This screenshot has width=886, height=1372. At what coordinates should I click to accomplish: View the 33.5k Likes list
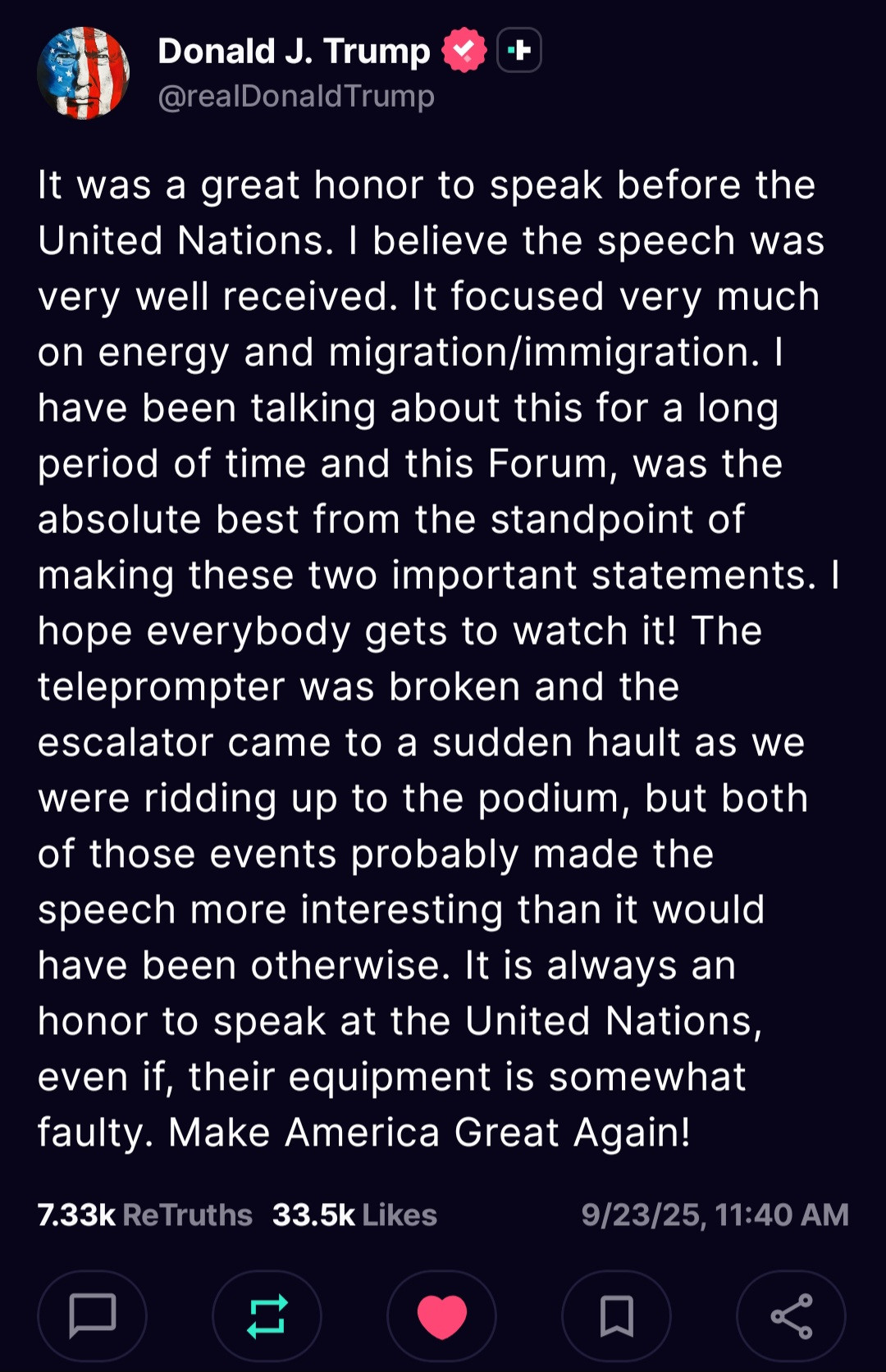click(x=354, y=1215)
